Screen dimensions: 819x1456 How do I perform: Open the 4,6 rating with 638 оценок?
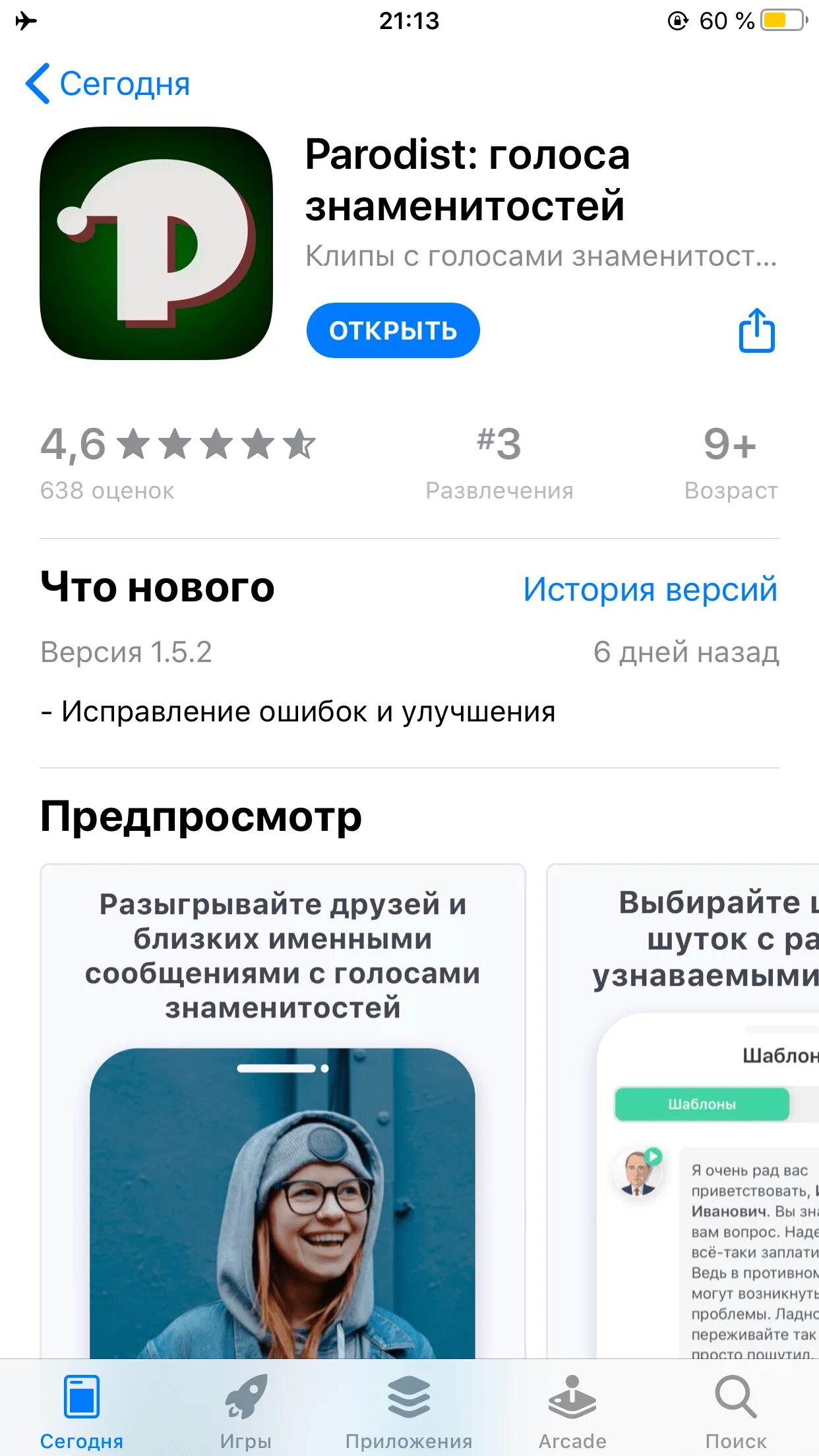(x=178, y=462)
